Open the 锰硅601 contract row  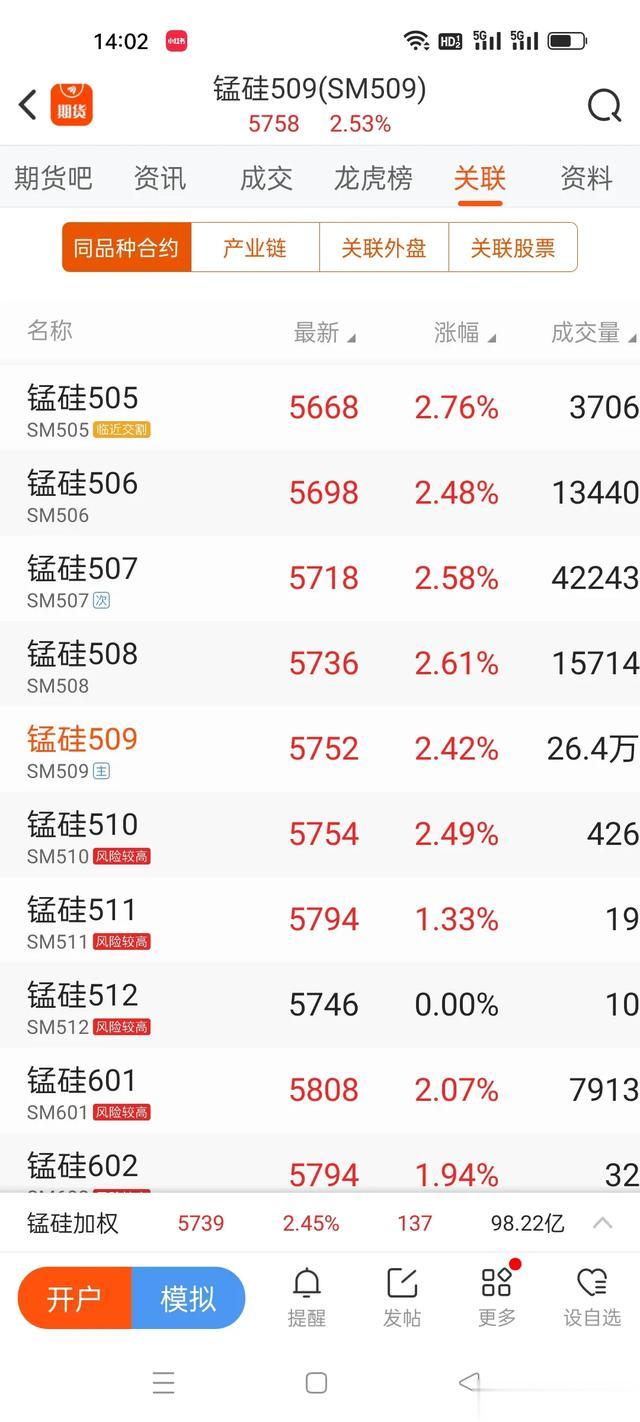pos(320,1090)
